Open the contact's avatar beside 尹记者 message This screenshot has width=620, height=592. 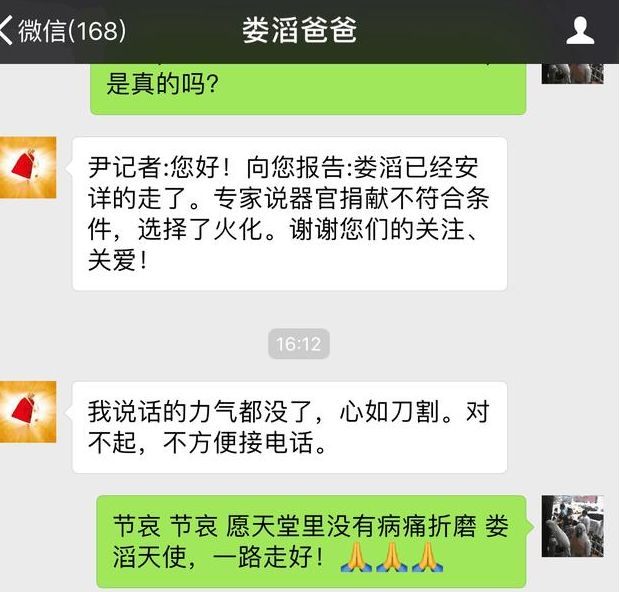pyautogui.click(x=27, y=167)
